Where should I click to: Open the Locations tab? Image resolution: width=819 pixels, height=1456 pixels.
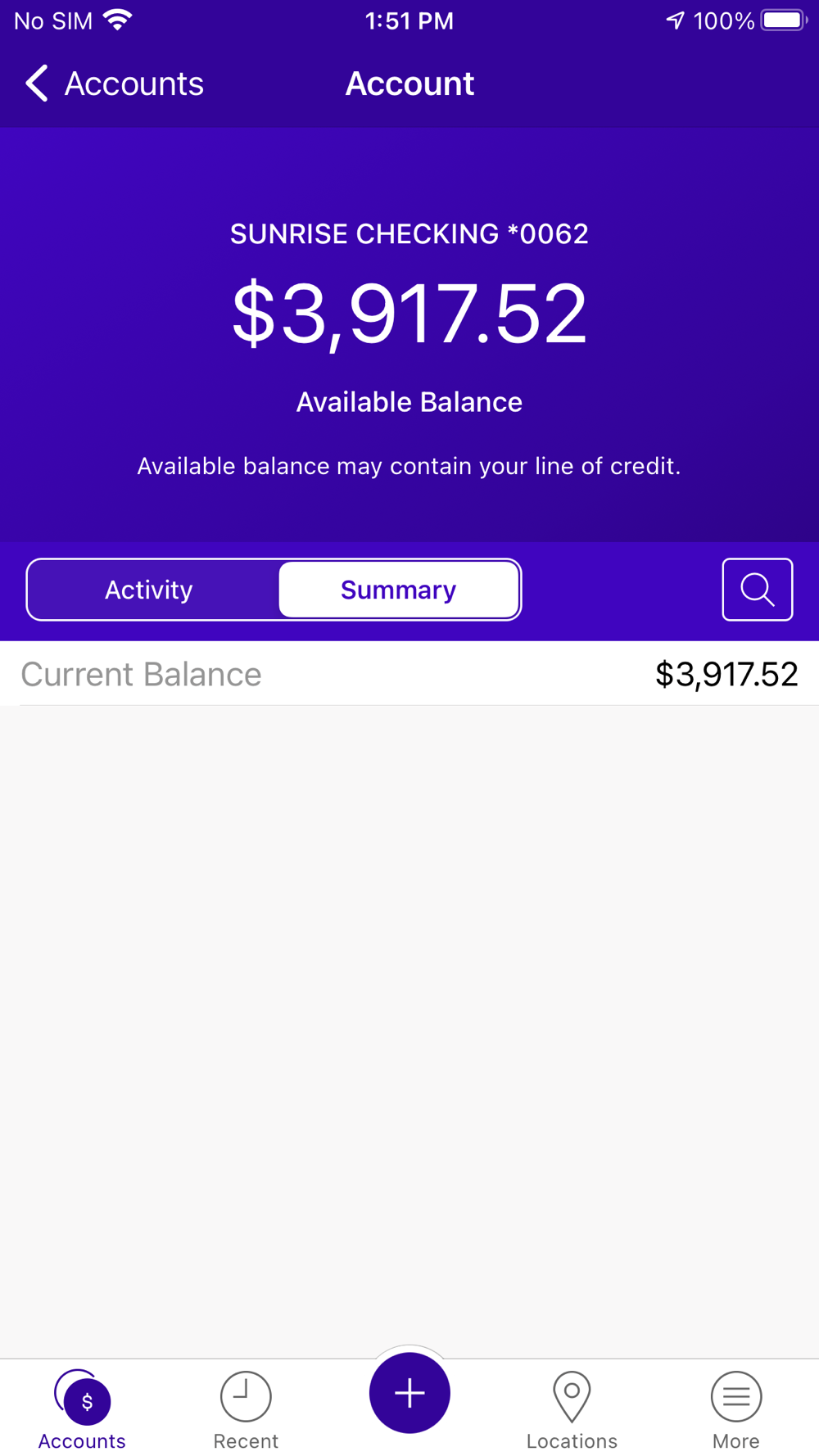[x=572, y=1410]
